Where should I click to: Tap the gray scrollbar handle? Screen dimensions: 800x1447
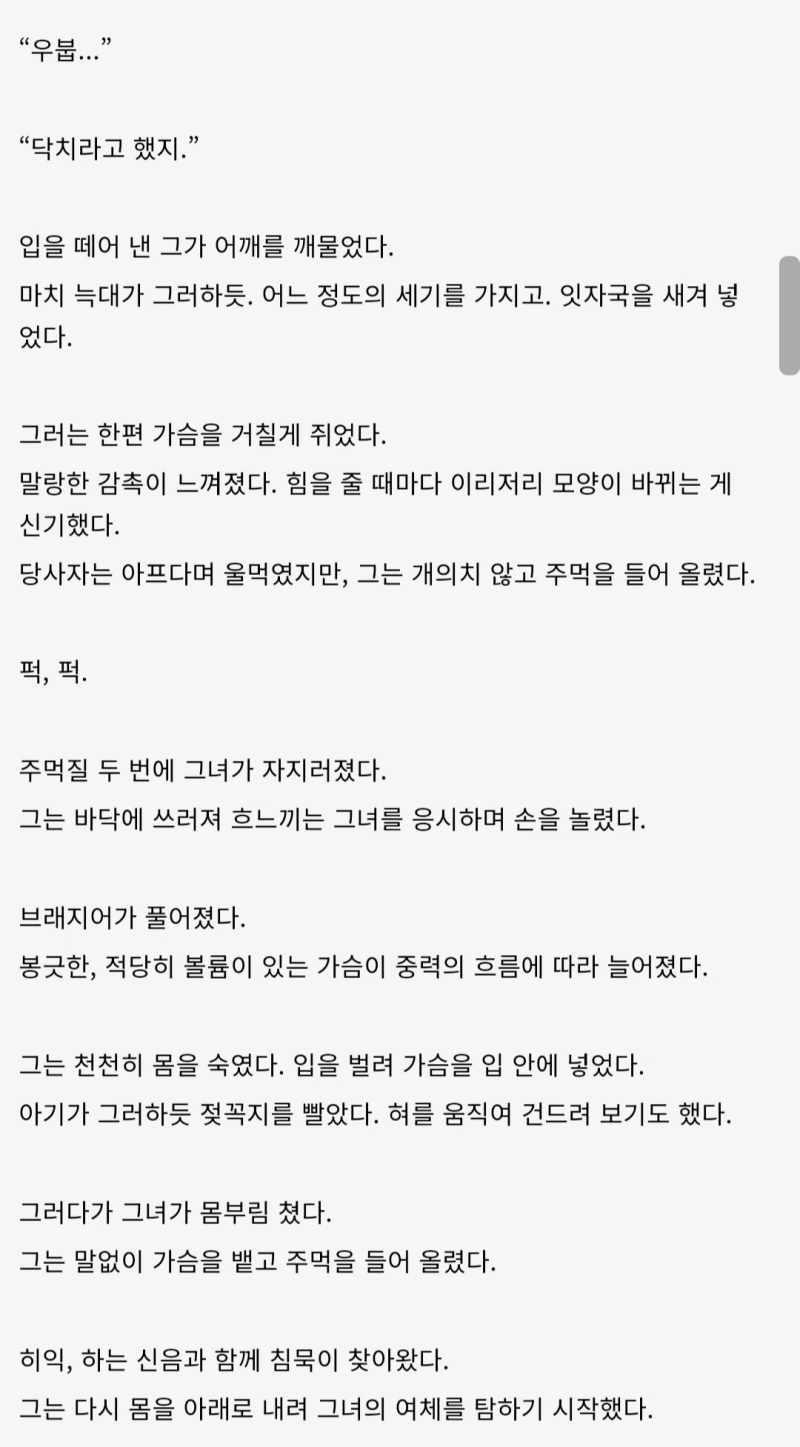pyautogui.click(x=789, y=315)
